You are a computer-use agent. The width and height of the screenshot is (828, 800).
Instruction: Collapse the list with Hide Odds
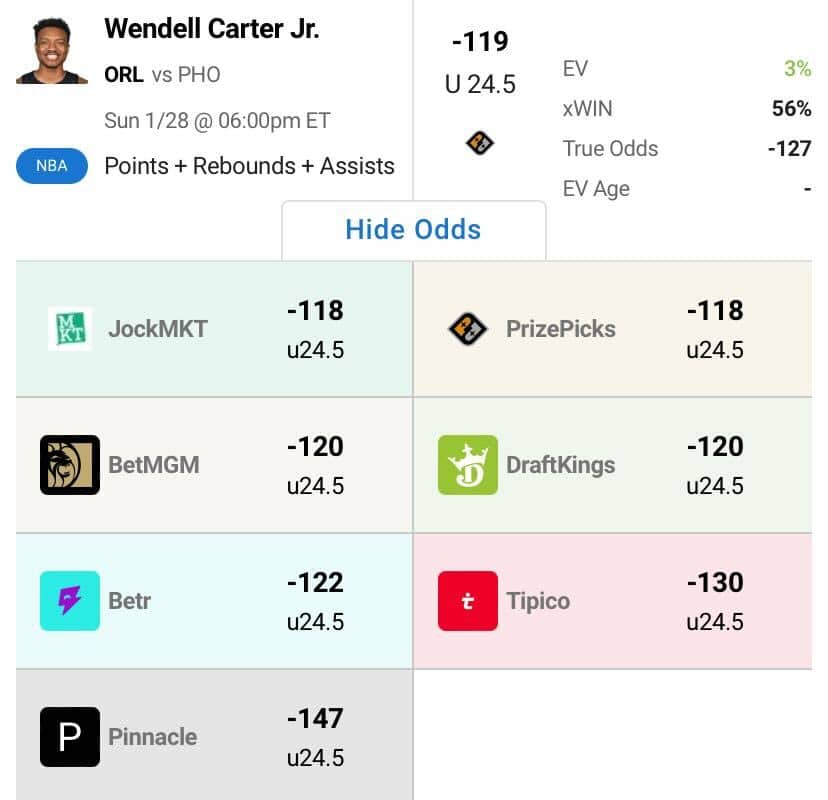413,230
